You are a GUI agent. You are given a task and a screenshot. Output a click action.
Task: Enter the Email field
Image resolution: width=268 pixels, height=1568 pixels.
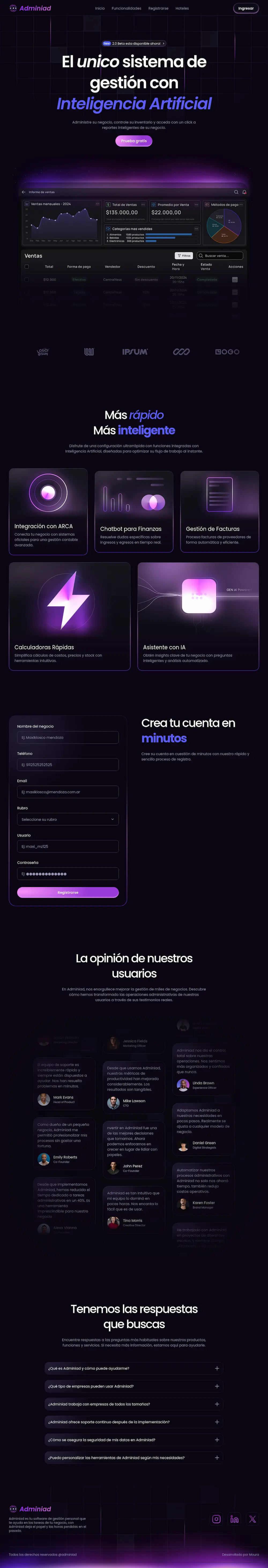click(68, 792)
